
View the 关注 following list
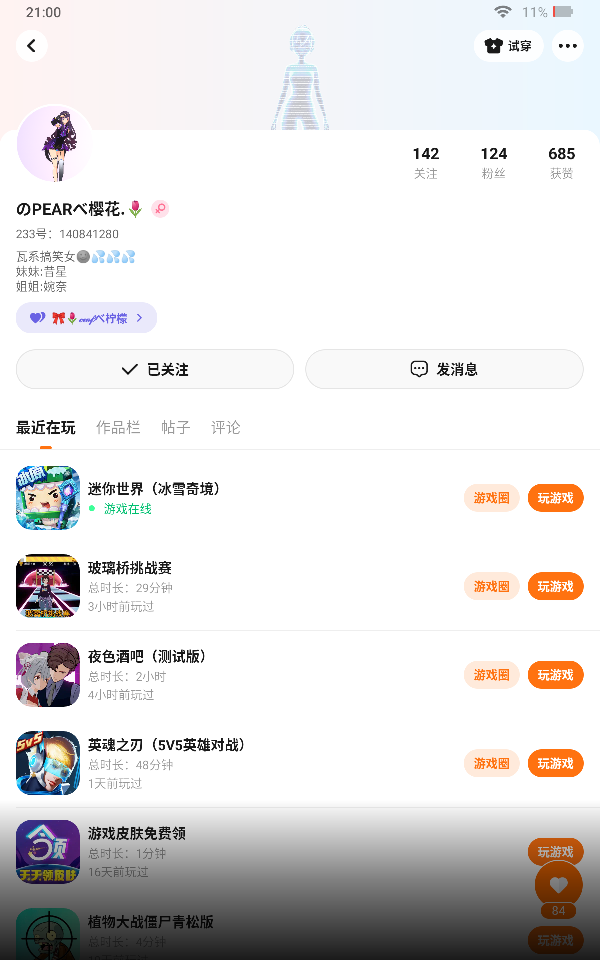(426, 162)
